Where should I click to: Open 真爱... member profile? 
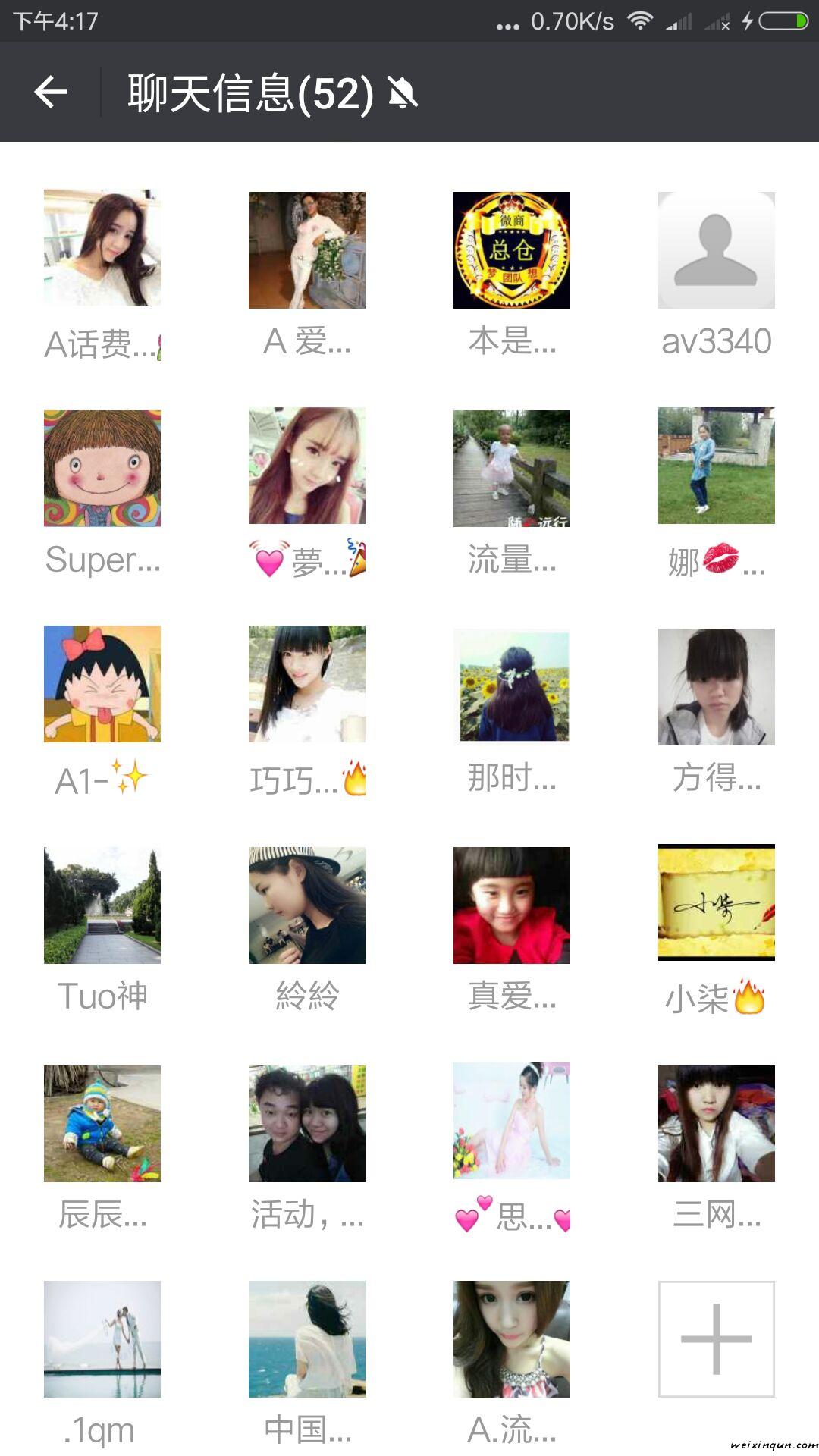click(x=512, y=905)
